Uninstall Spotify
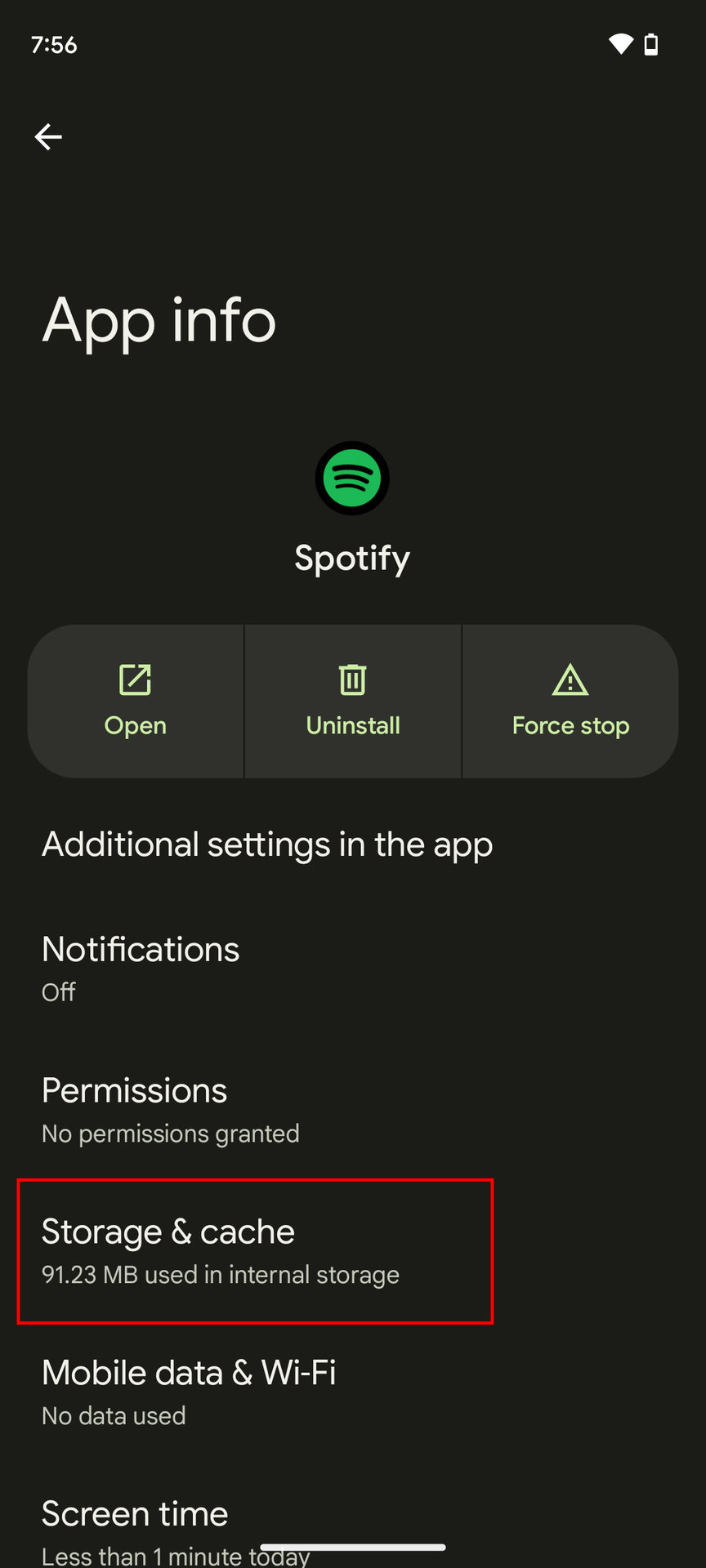Viewport: 706px width, 1568px height. tap(353, 702)
